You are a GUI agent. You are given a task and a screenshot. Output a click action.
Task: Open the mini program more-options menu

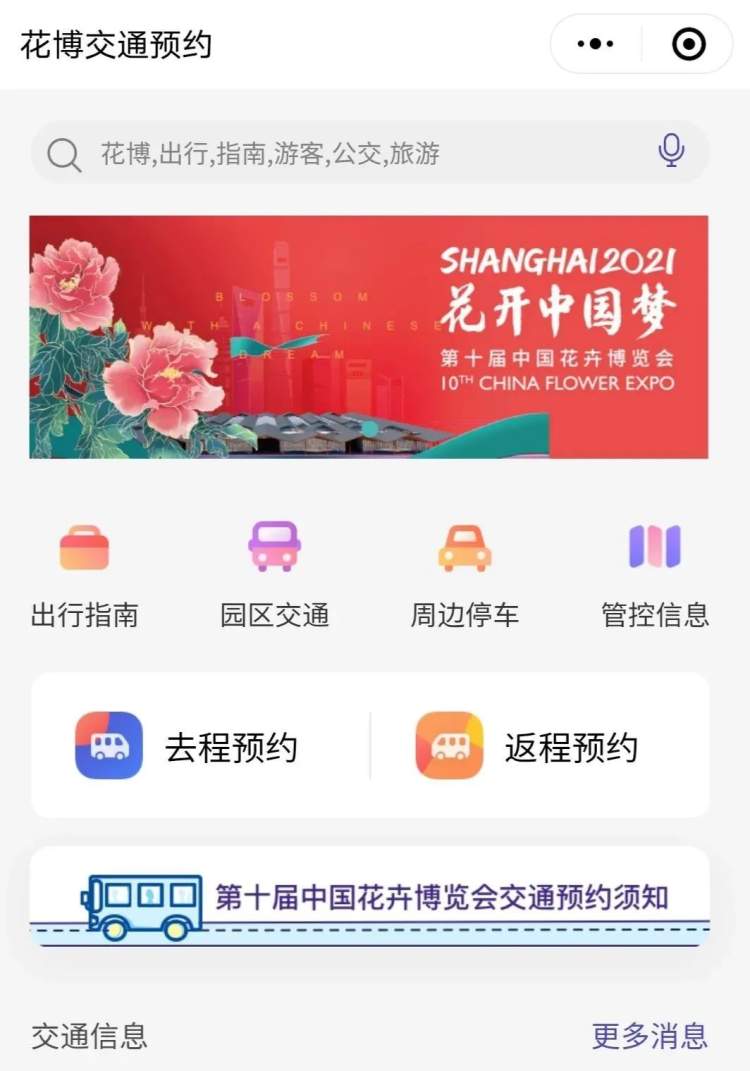tap(596, 44)
